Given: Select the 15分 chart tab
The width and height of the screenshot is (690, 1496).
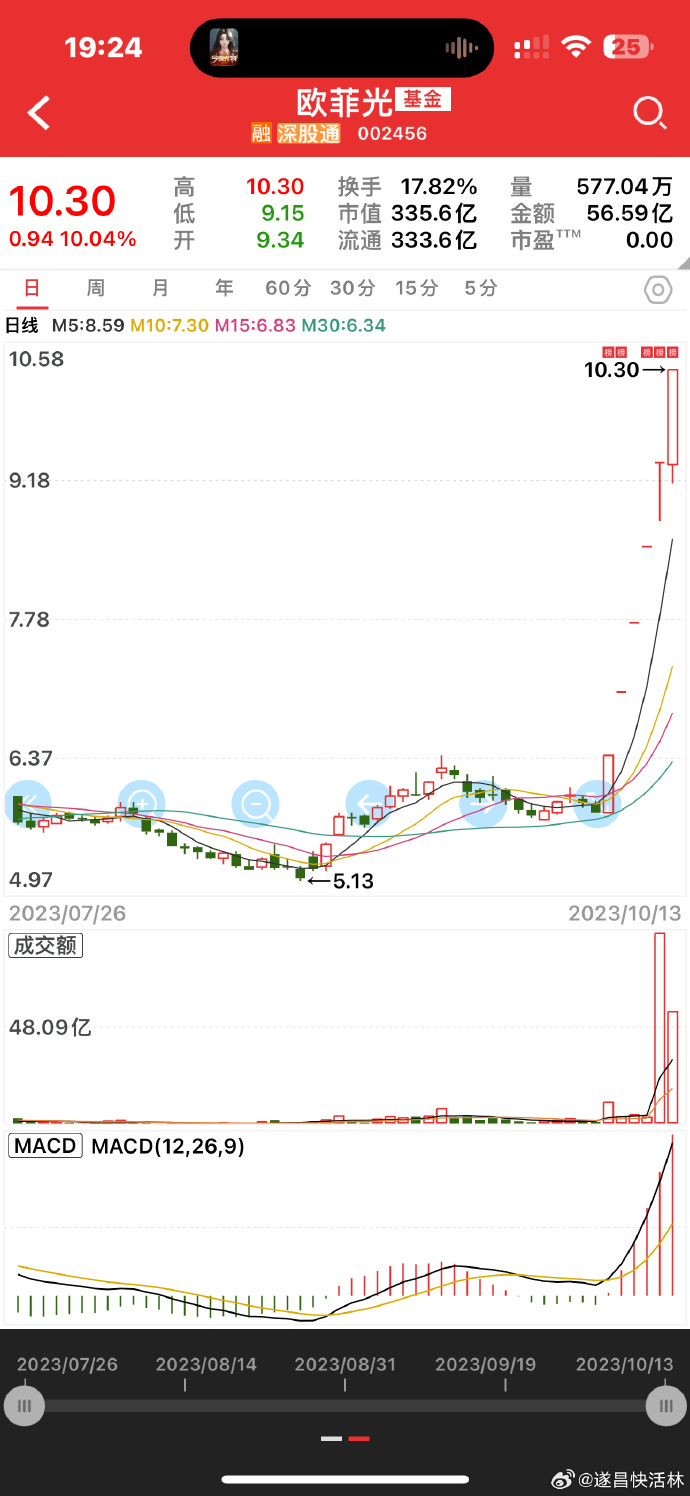Looking at the screenshot, I should 416,288.
